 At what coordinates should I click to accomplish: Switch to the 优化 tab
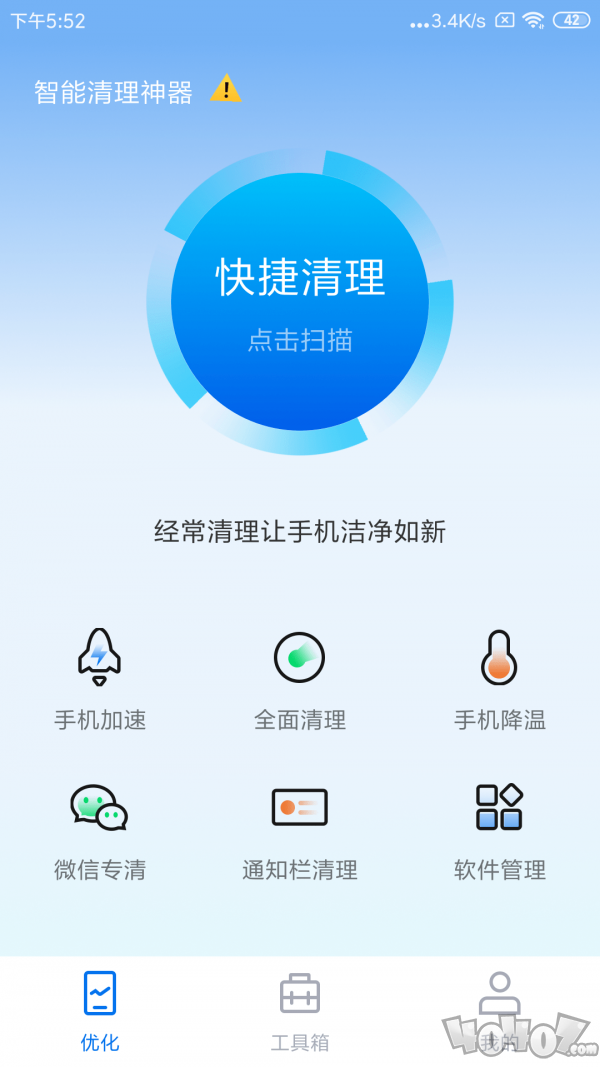click(x=100, y=1011)
